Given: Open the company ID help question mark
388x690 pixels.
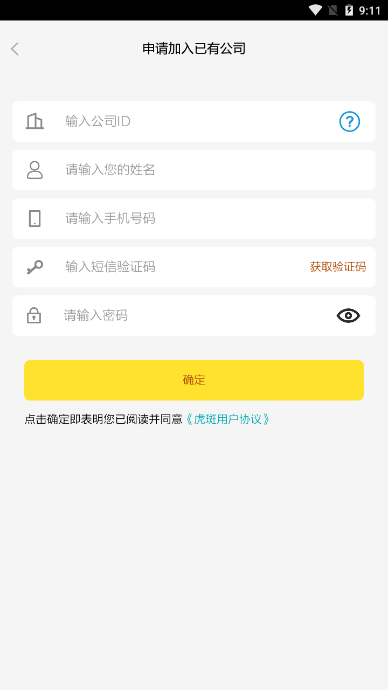Looking at the screenshot, I should 349,121.
